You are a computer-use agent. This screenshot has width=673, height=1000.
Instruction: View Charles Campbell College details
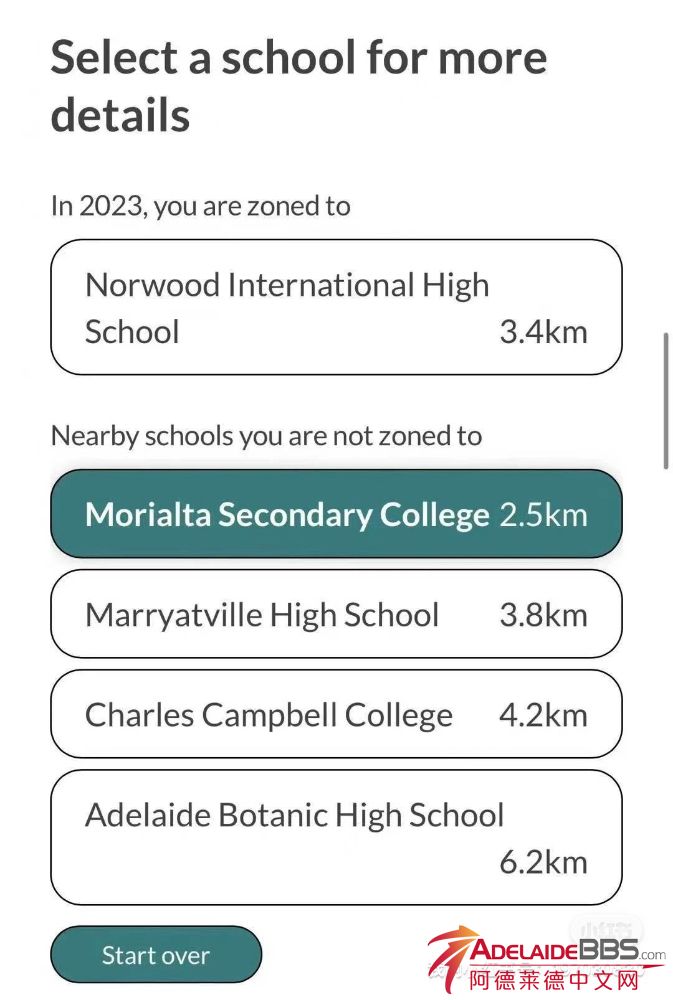pyautogui.click(x=336, y=714)
